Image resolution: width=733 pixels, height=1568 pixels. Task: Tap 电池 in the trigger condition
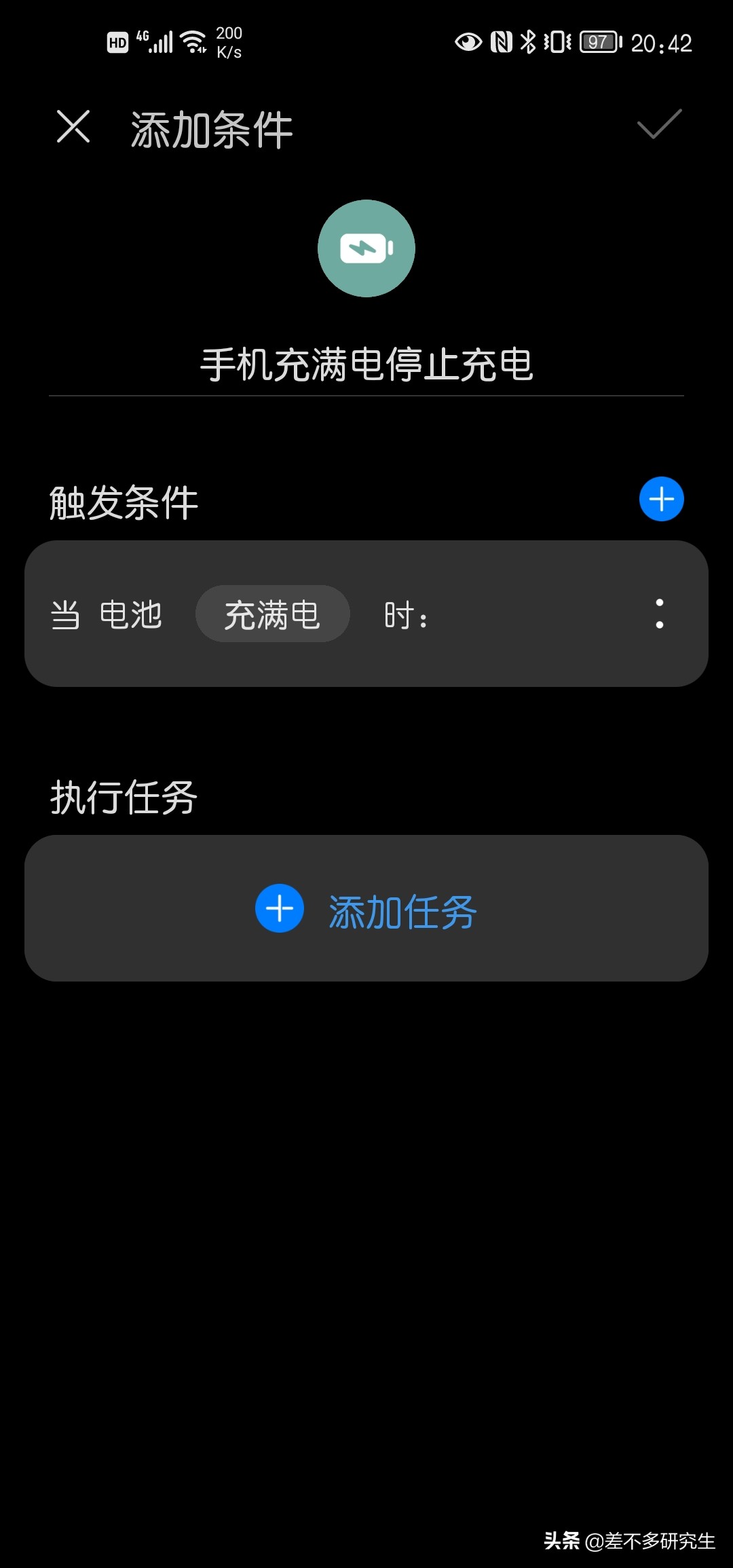point(132,614)
